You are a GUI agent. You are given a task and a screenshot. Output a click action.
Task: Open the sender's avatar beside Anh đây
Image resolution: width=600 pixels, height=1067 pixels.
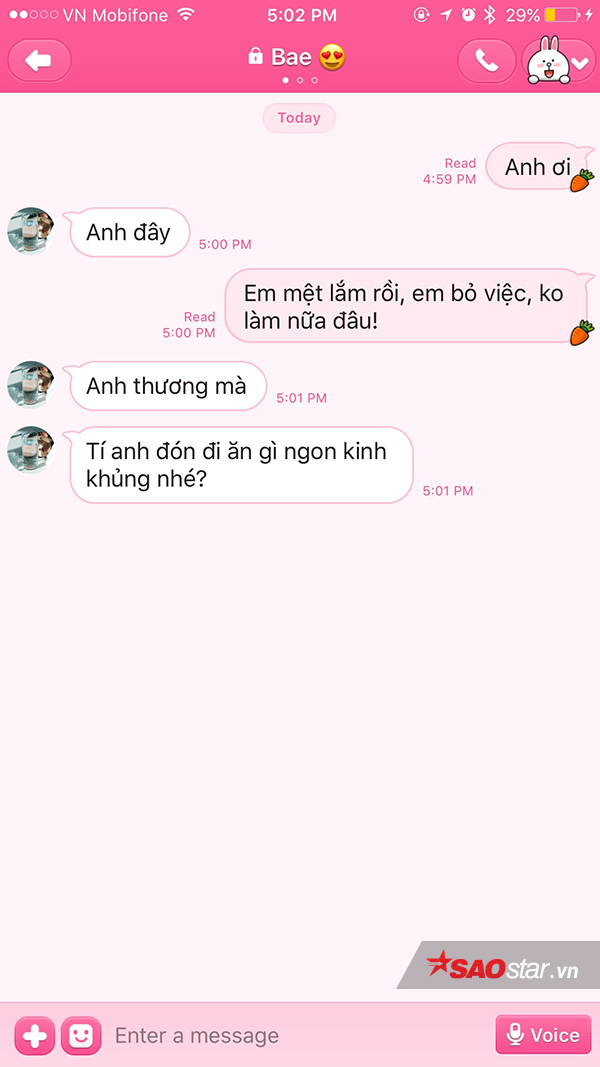click(x=30, y=231)
